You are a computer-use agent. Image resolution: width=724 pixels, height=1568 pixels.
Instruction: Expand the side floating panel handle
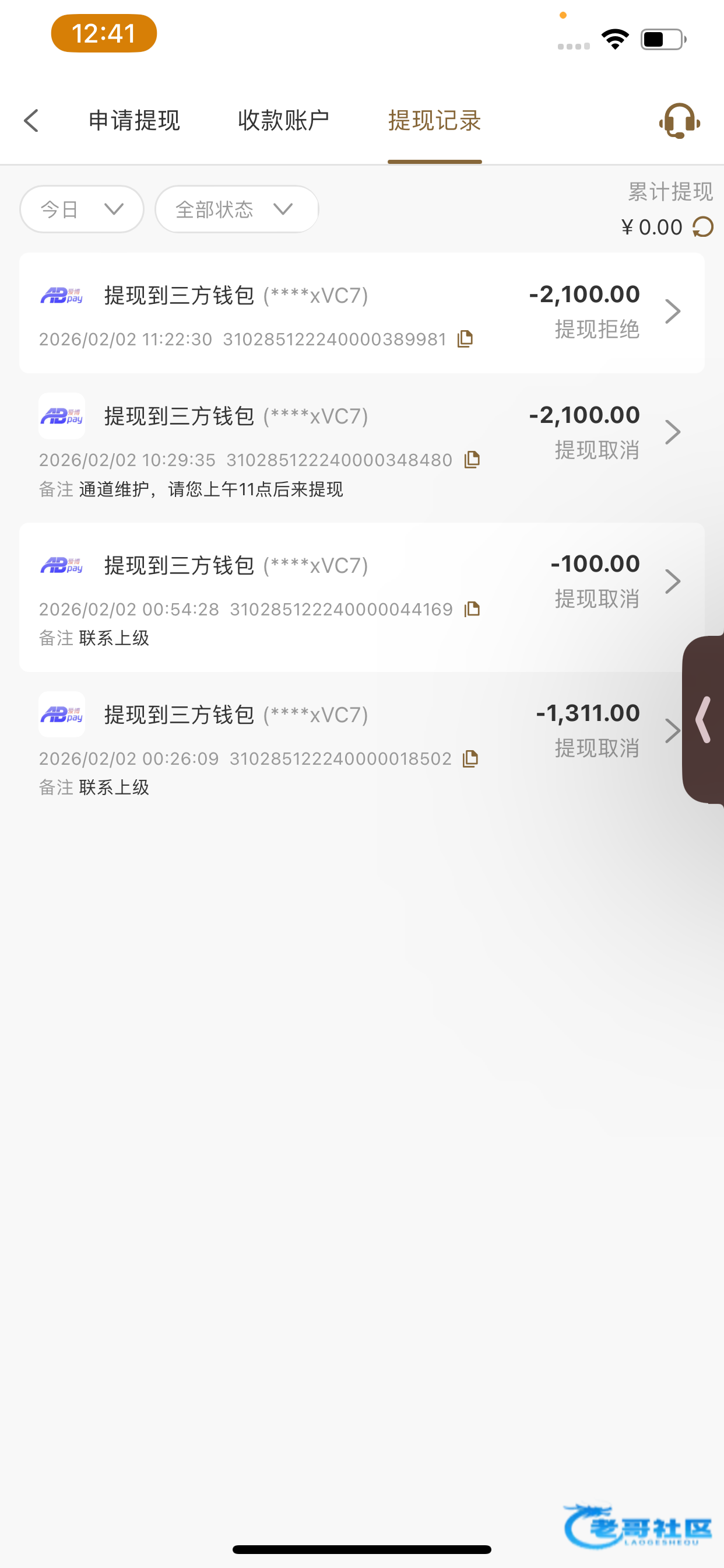(704, 720)
